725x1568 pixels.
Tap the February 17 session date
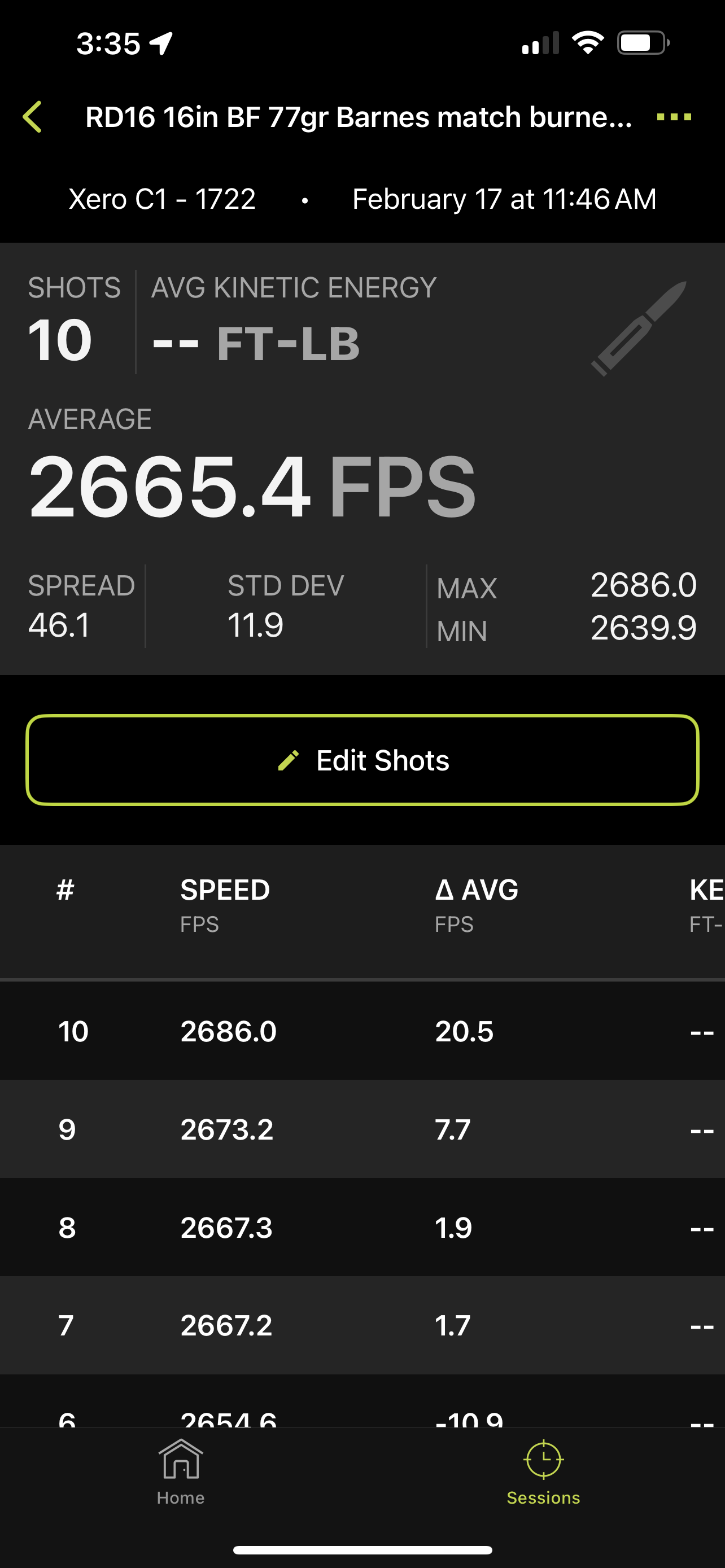pyautogui.click(x=504, y=199)
